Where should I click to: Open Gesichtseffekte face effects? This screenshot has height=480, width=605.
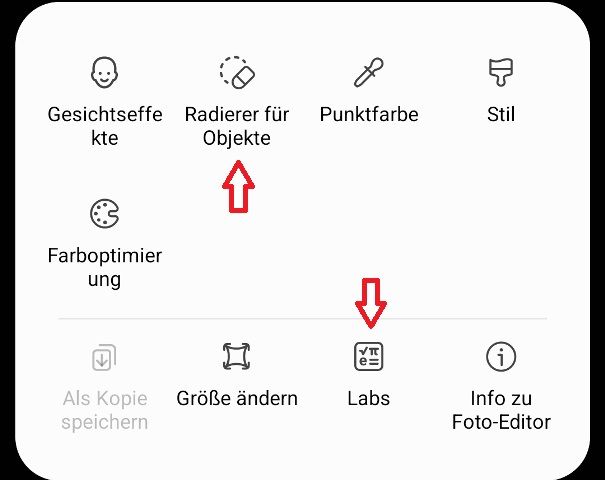click(104, 100)
